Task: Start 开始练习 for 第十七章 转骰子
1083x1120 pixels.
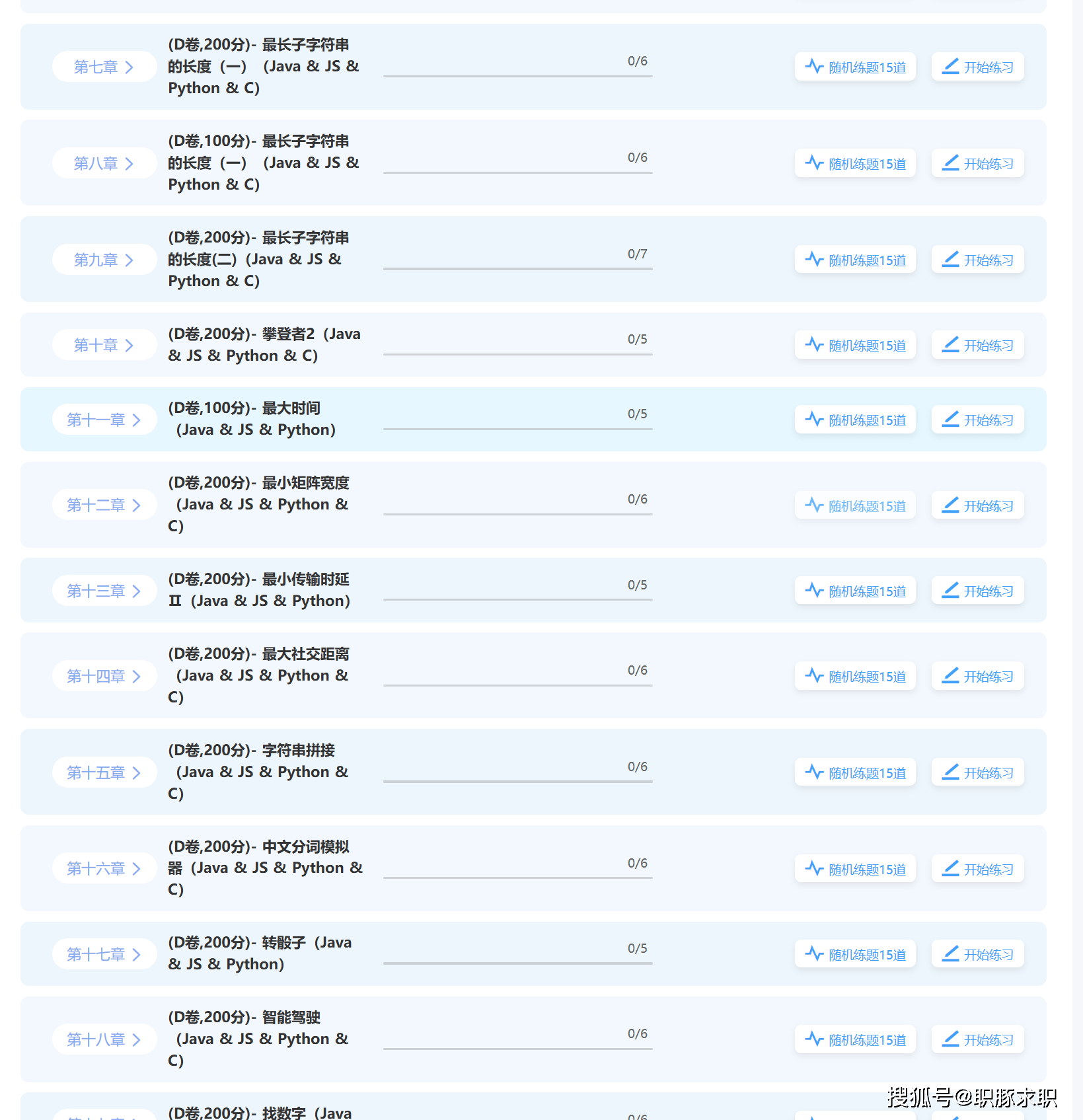Action: [977, 954]
